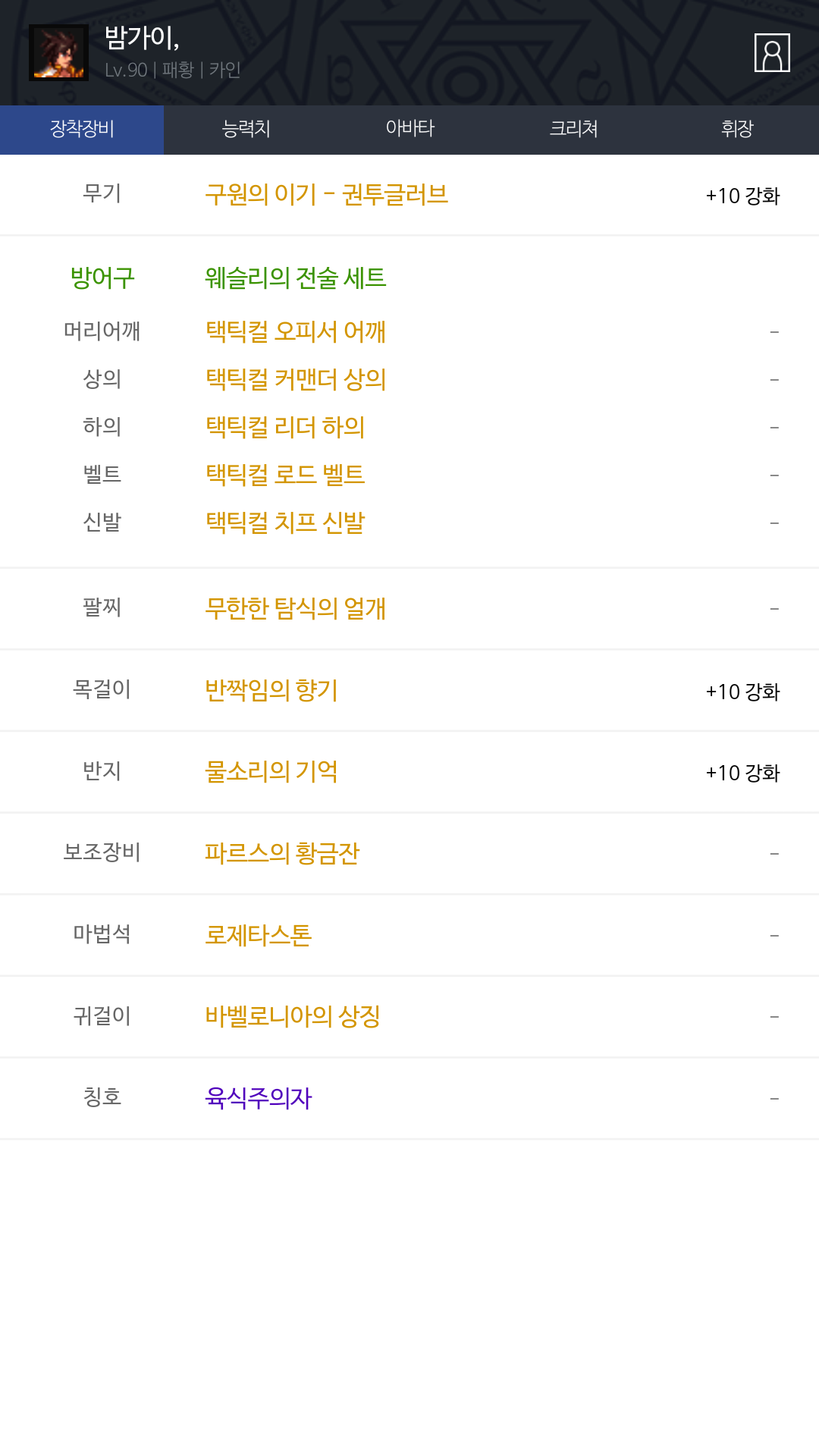
Task: Open necklace 반짝임의 향기
Action: [271, 690]
